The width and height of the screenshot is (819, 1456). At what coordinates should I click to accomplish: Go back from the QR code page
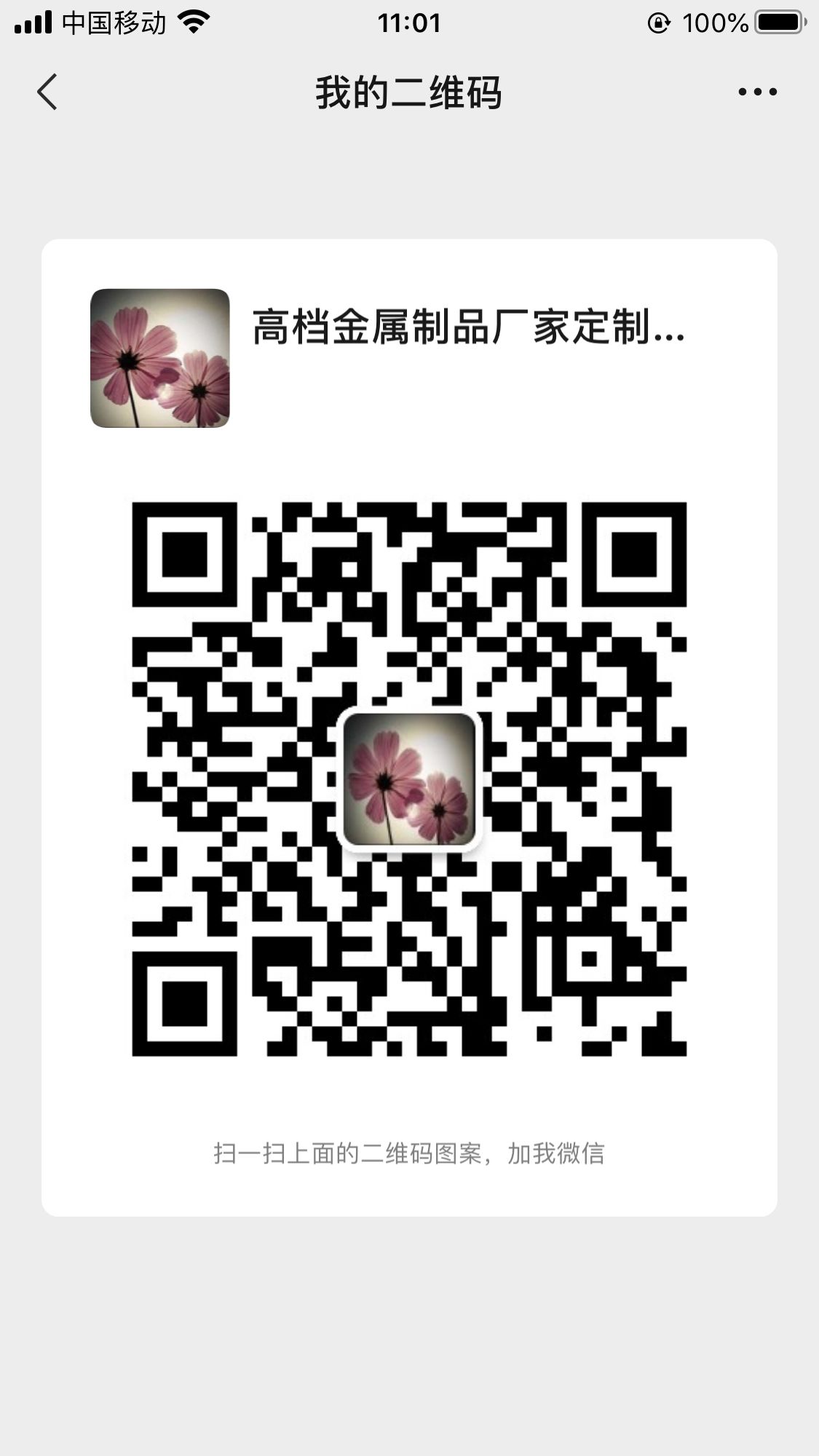(47, 92)
